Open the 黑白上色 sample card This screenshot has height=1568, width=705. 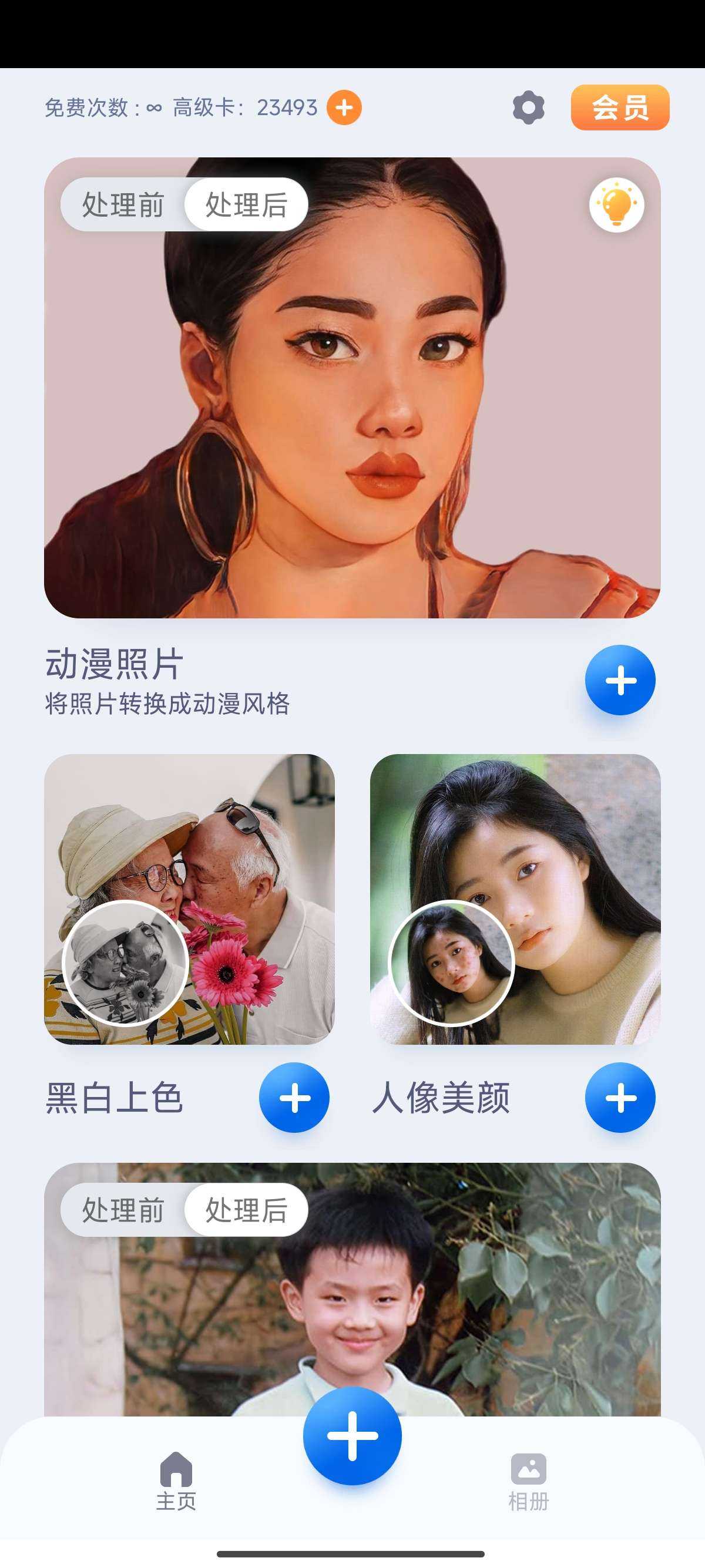pyautogui.click(x=189, y=899)
